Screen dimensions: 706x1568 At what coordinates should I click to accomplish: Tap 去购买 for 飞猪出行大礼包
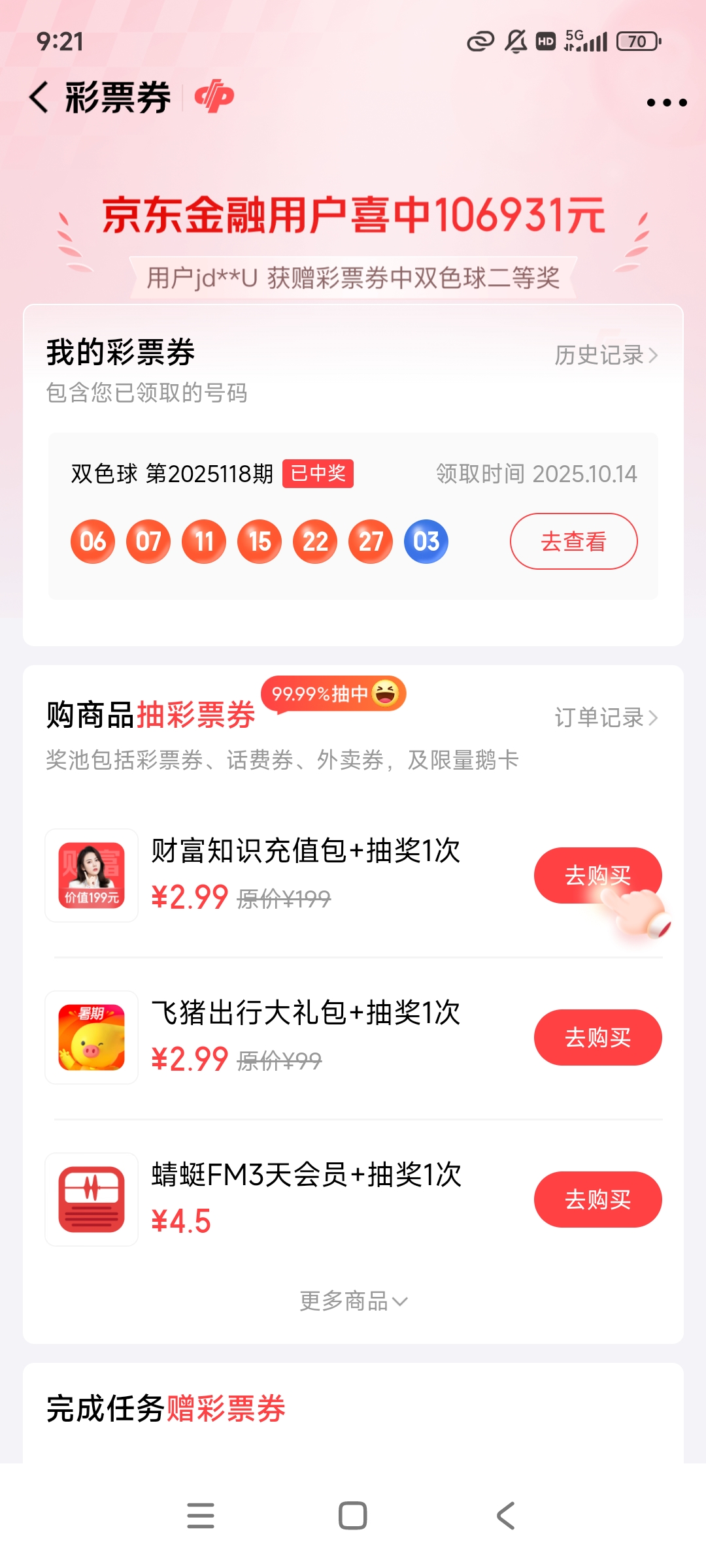pos(597,1037)
